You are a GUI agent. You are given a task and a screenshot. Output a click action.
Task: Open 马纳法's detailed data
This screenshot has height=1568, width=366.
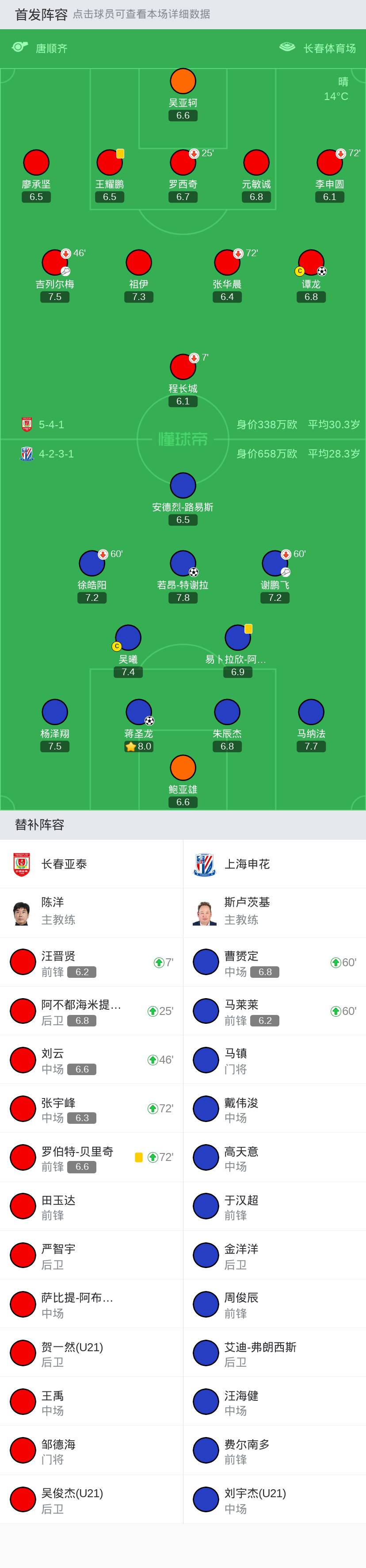[311, 712]
